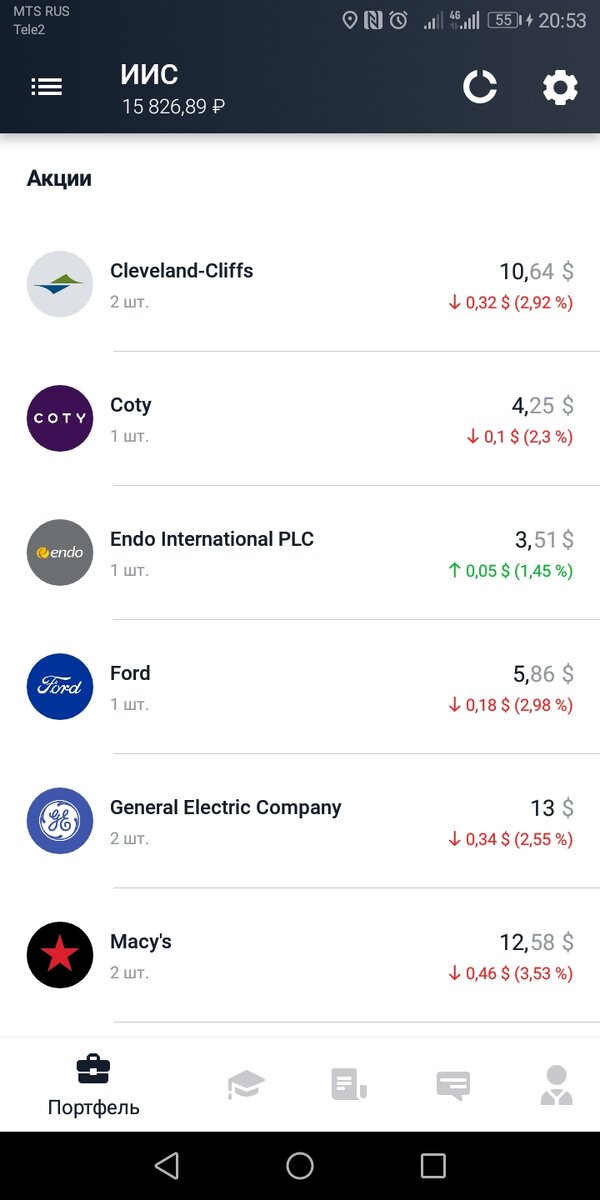Viewport: 600px width, 1200px height.
Task: Open the education graduation cap tab
Action: pyautogui.click(x=246, y=1084)
